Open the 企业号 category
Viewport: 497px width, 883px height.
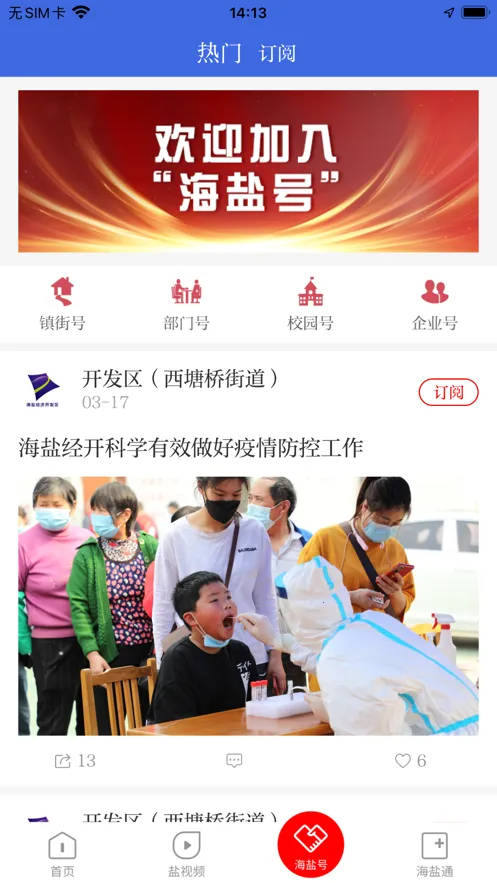(x=435, y=304)
